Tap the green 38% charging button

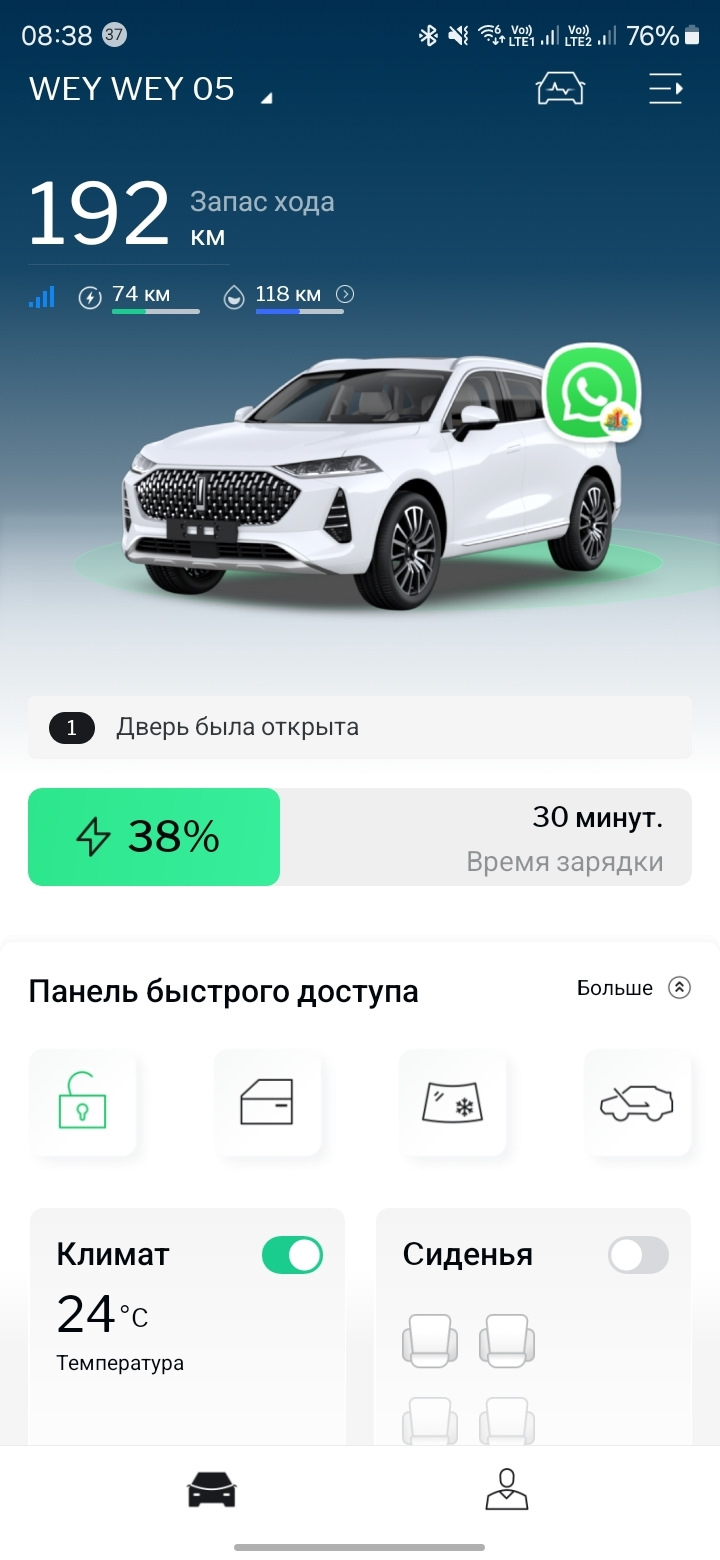point(154,837)
